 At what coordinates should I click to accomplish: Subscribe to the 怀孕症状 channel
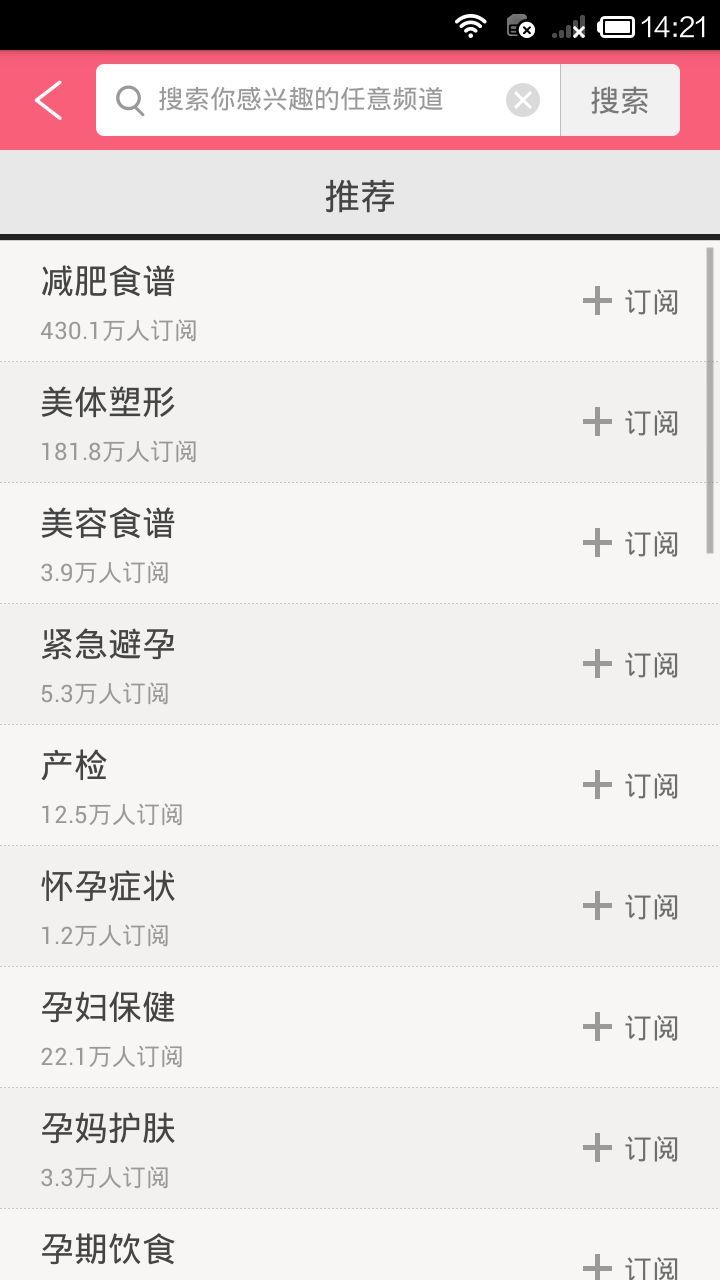click(x=631, y=906)
